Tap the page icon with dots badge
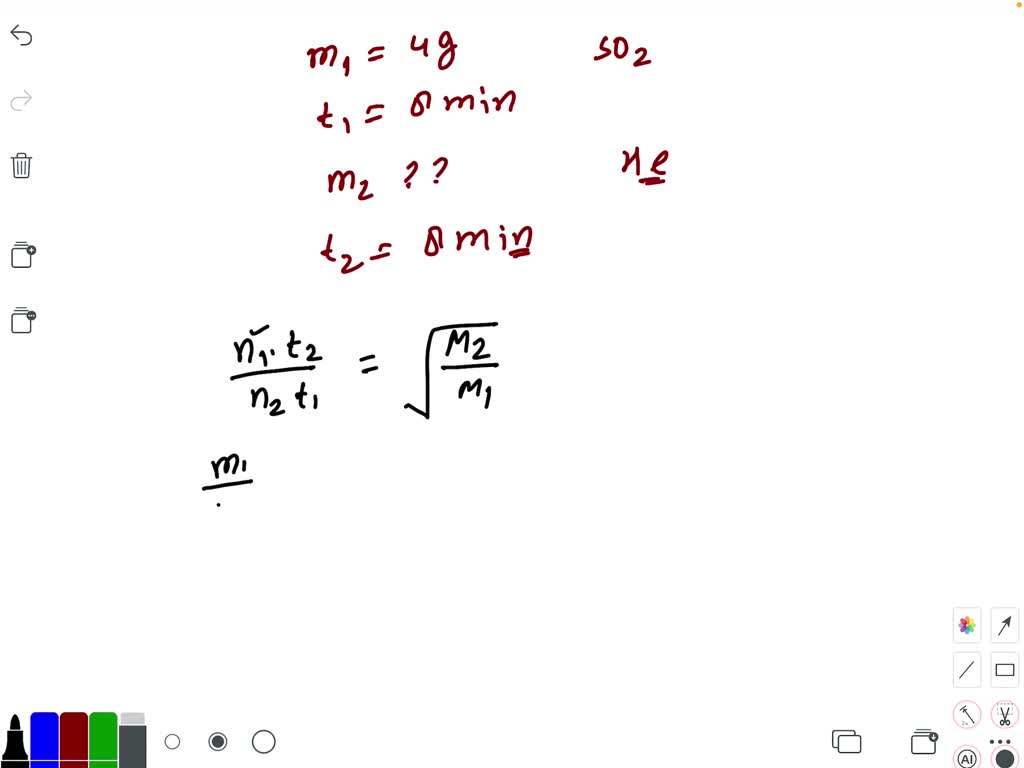This screenshot has height=768, width=1024. [23, 320]
